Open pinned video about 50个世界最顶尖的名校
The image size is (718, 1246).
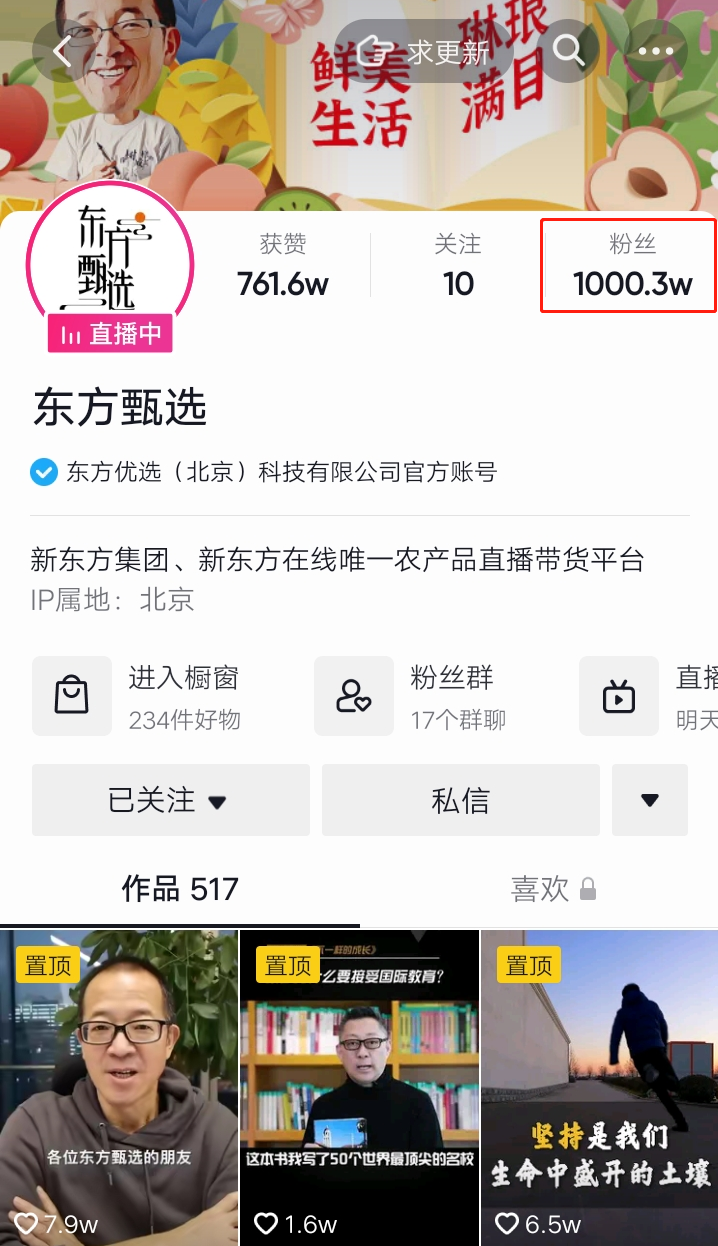359,1087
